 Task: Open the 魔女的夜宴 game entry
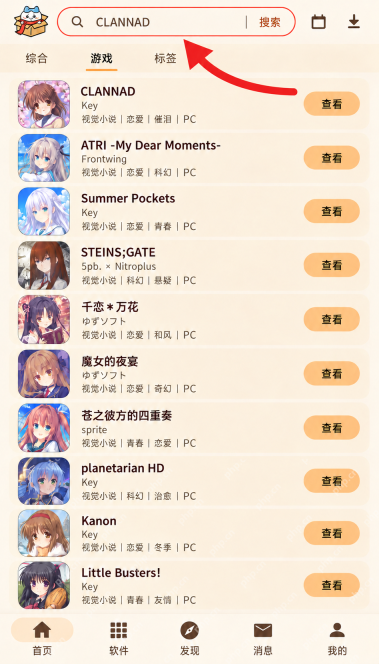[189, 374]
